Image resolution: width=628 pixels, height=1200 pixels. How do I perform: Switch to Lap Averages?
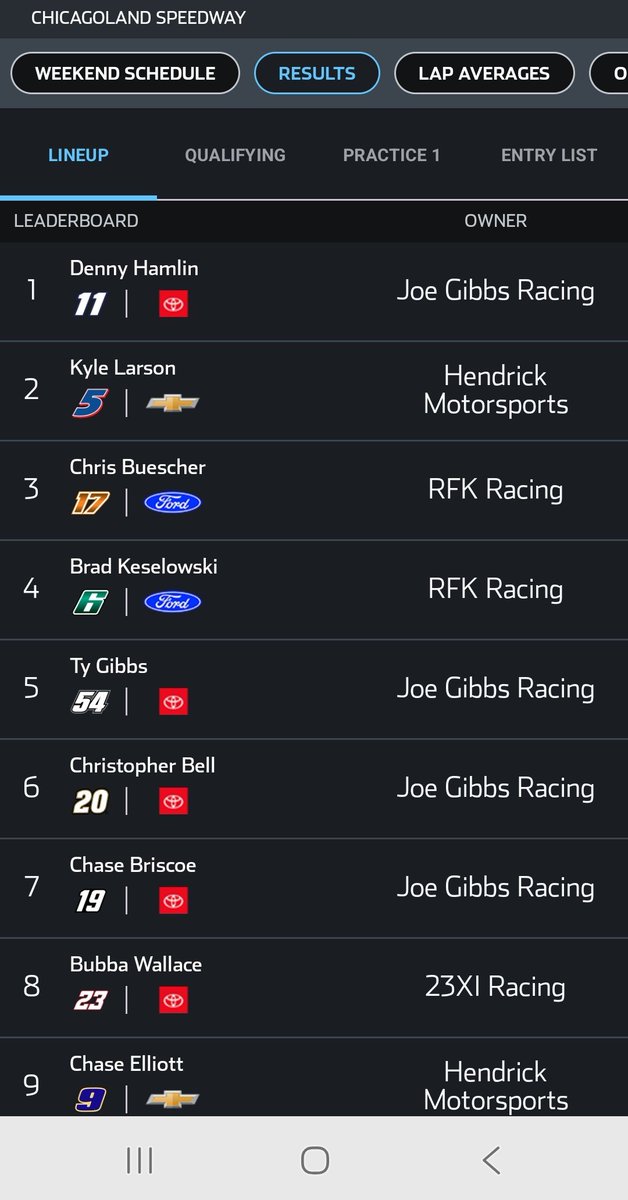coord(484,73)
